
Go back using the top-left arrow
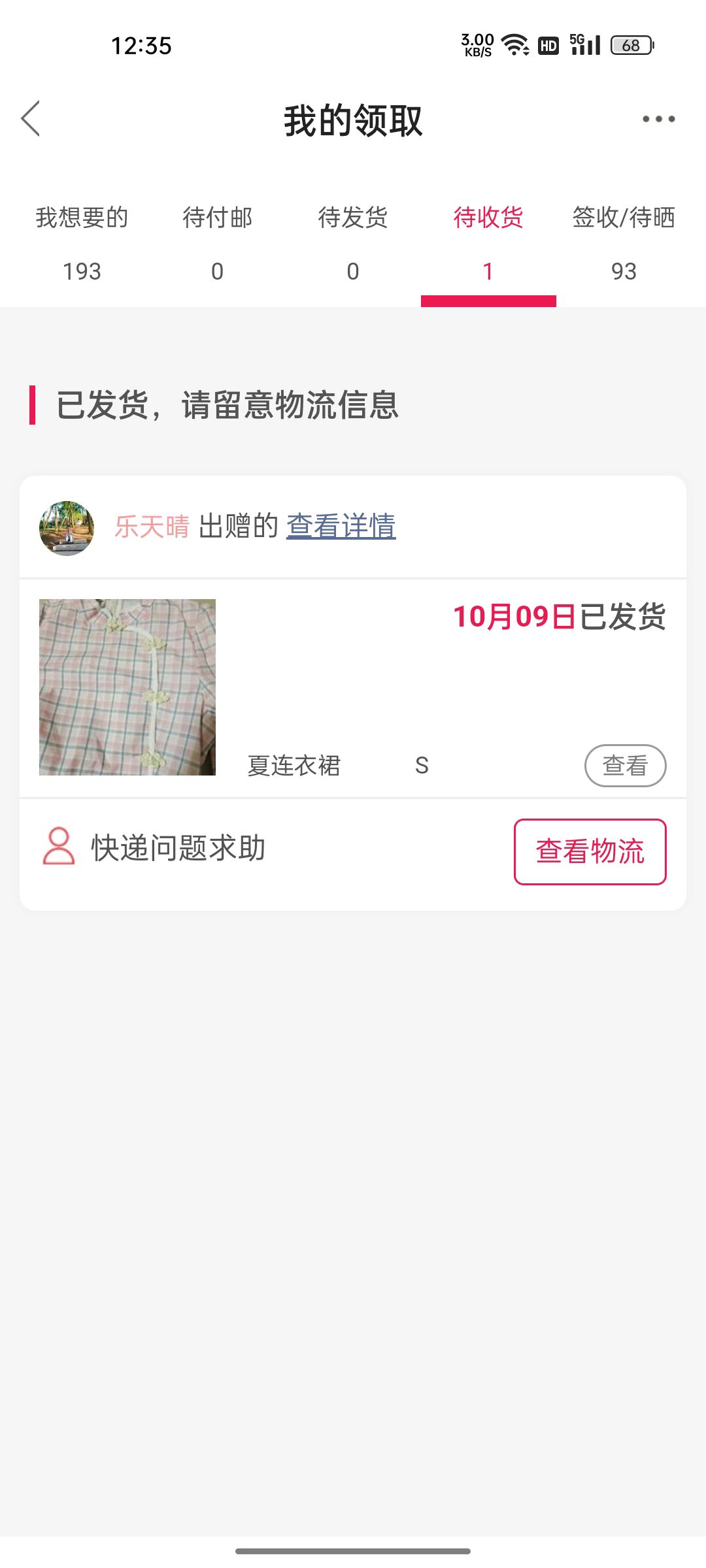[x=31, y=119]
